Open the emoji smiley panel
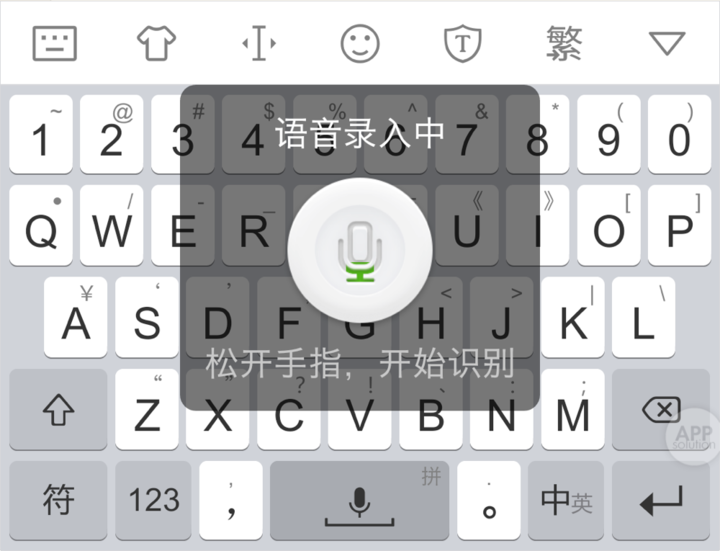720x551 pixels. pyautogui.click(x=361, y=42)
